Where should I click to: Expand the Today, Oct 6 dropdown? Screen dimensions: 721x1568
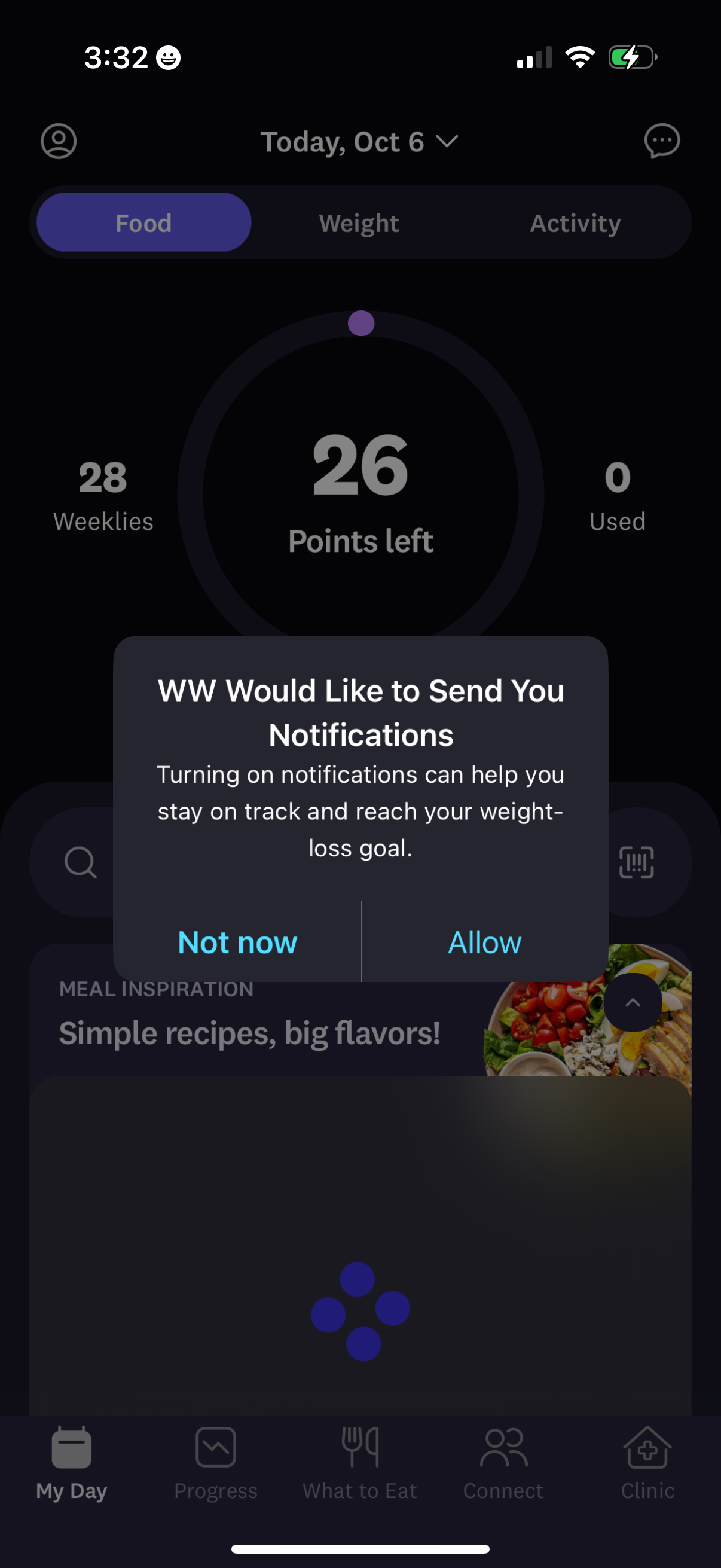[x=360, y=142]
